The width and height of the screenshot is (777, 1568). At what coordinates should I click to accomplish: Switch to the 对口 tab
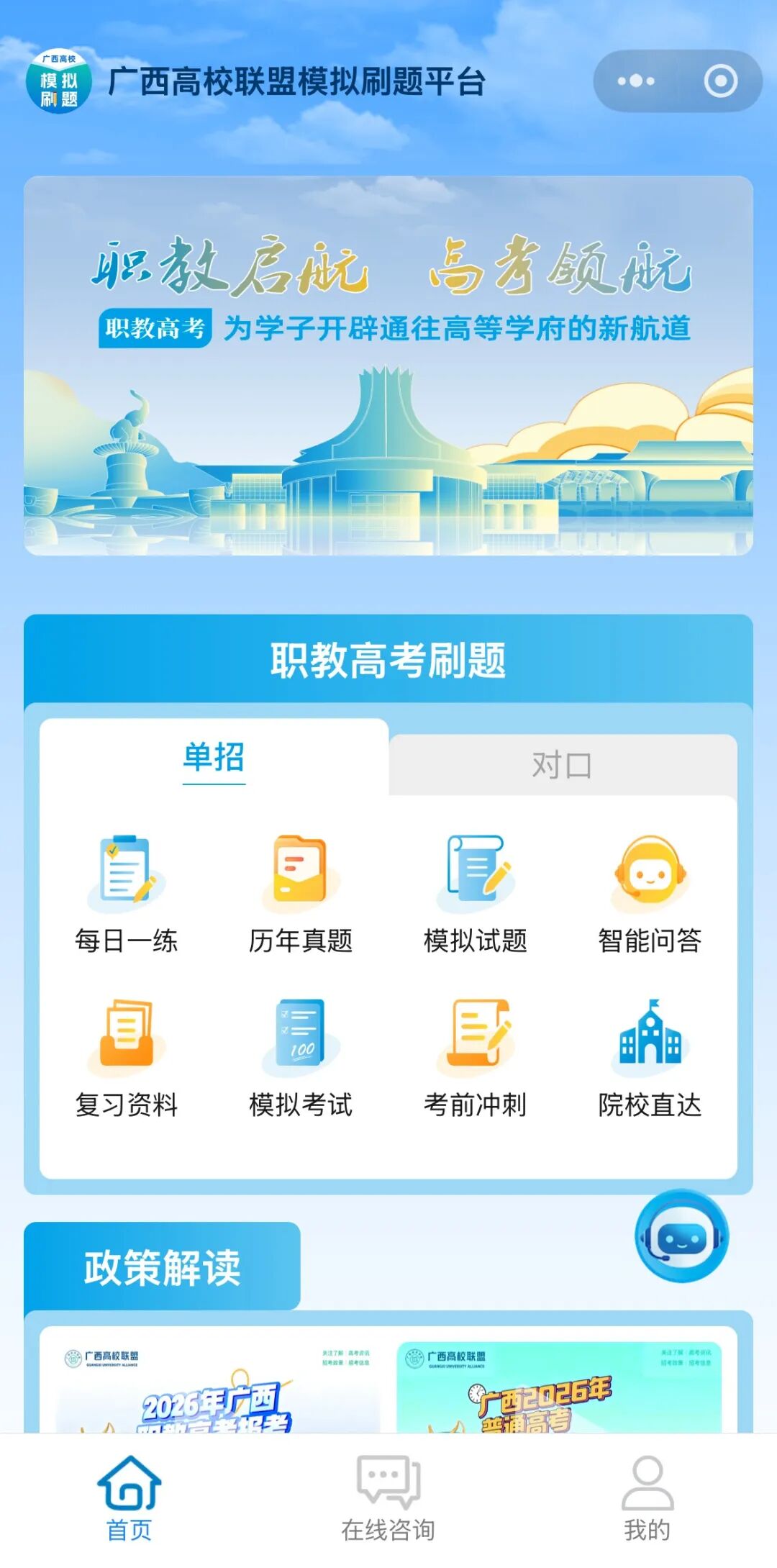coord(562,766)
